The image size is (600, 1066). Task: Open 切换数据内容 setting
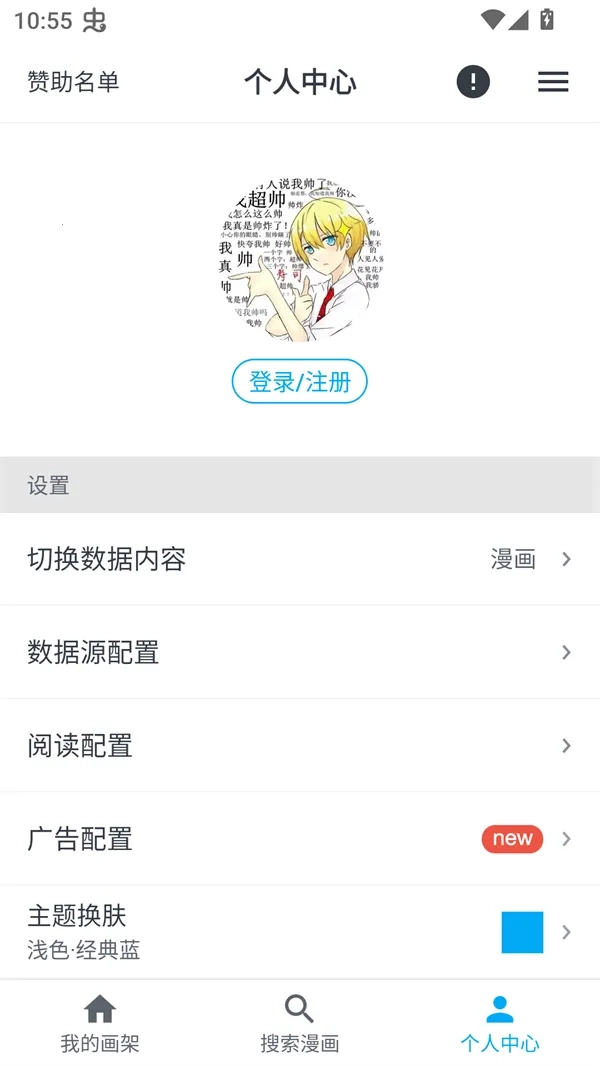(x=300, y=559)
